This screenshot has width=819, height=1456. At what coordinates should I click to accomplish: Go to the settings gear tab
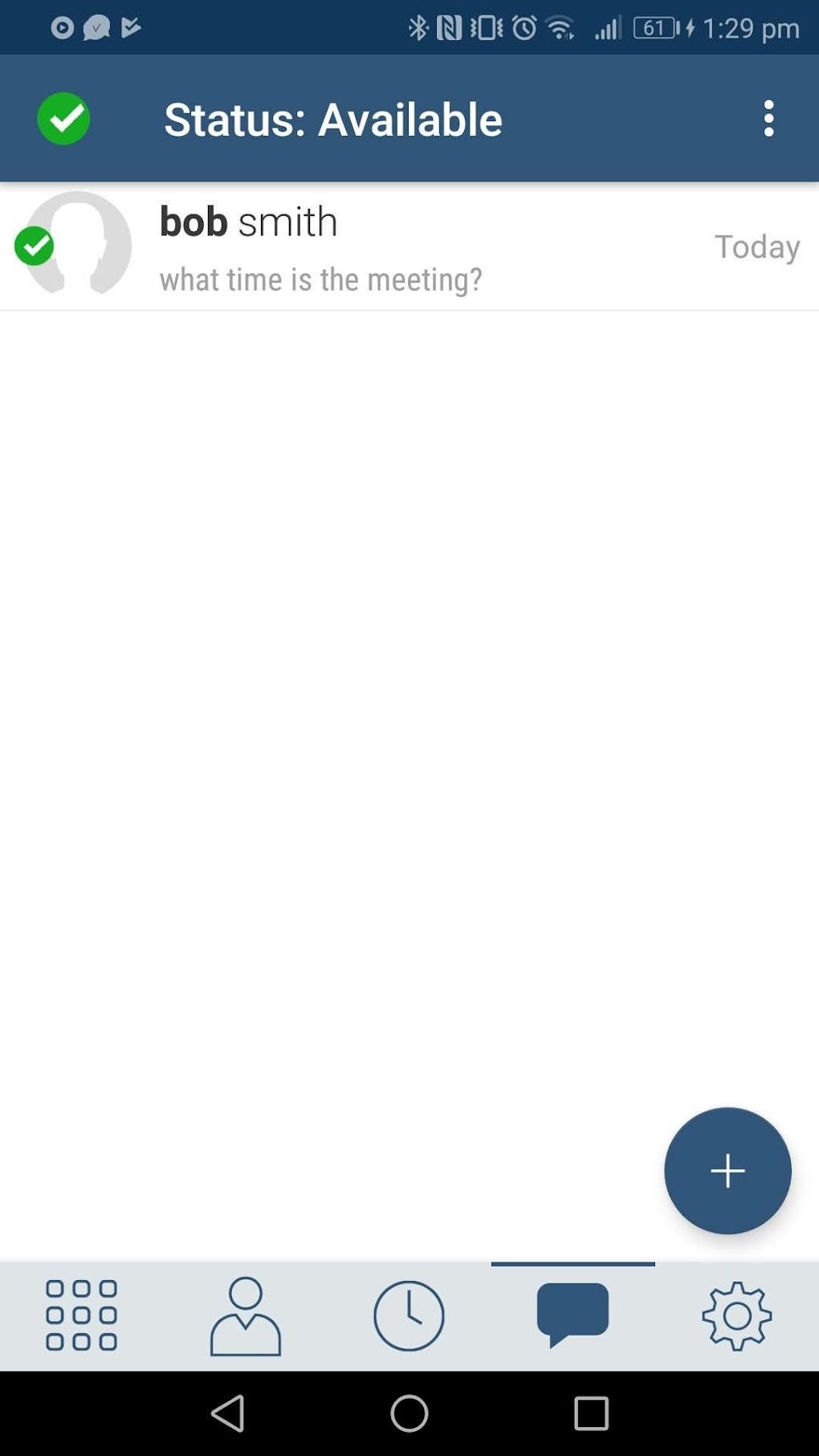coord(736,1315)
